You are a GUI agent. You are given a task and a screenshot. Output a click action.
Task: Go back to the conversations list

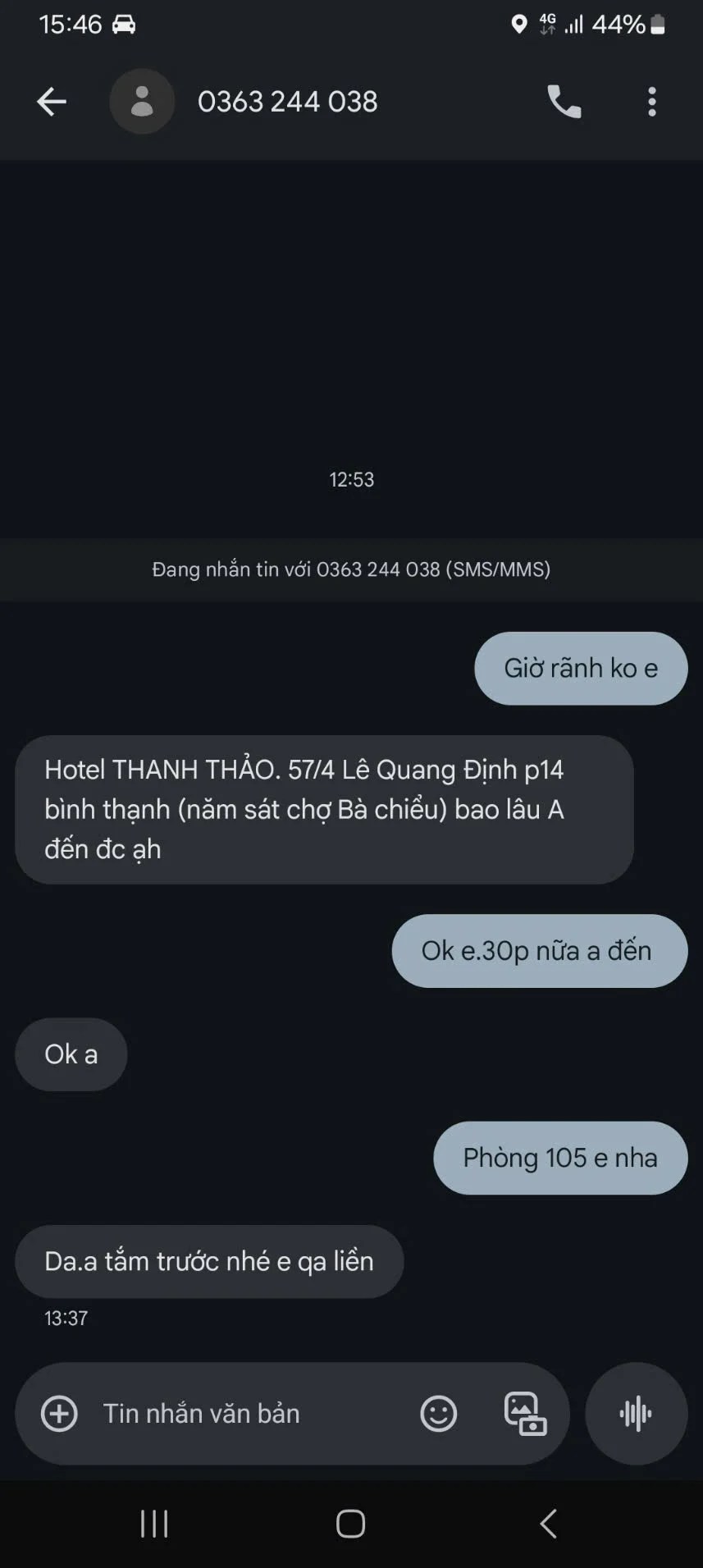[x=52, y=102]
